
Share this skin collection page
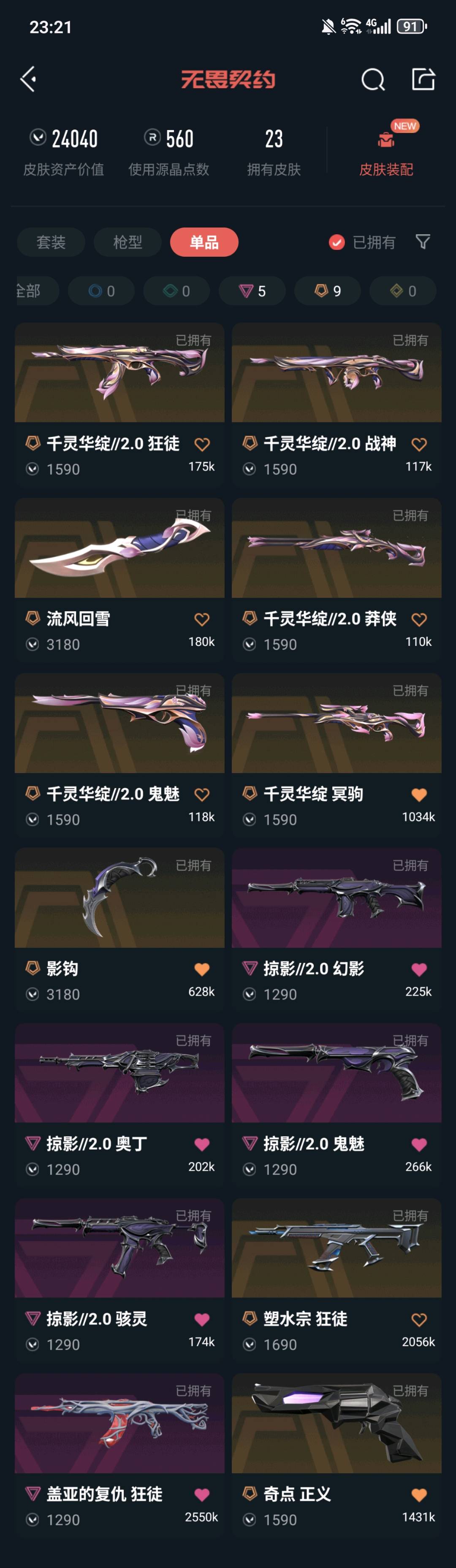423,79
